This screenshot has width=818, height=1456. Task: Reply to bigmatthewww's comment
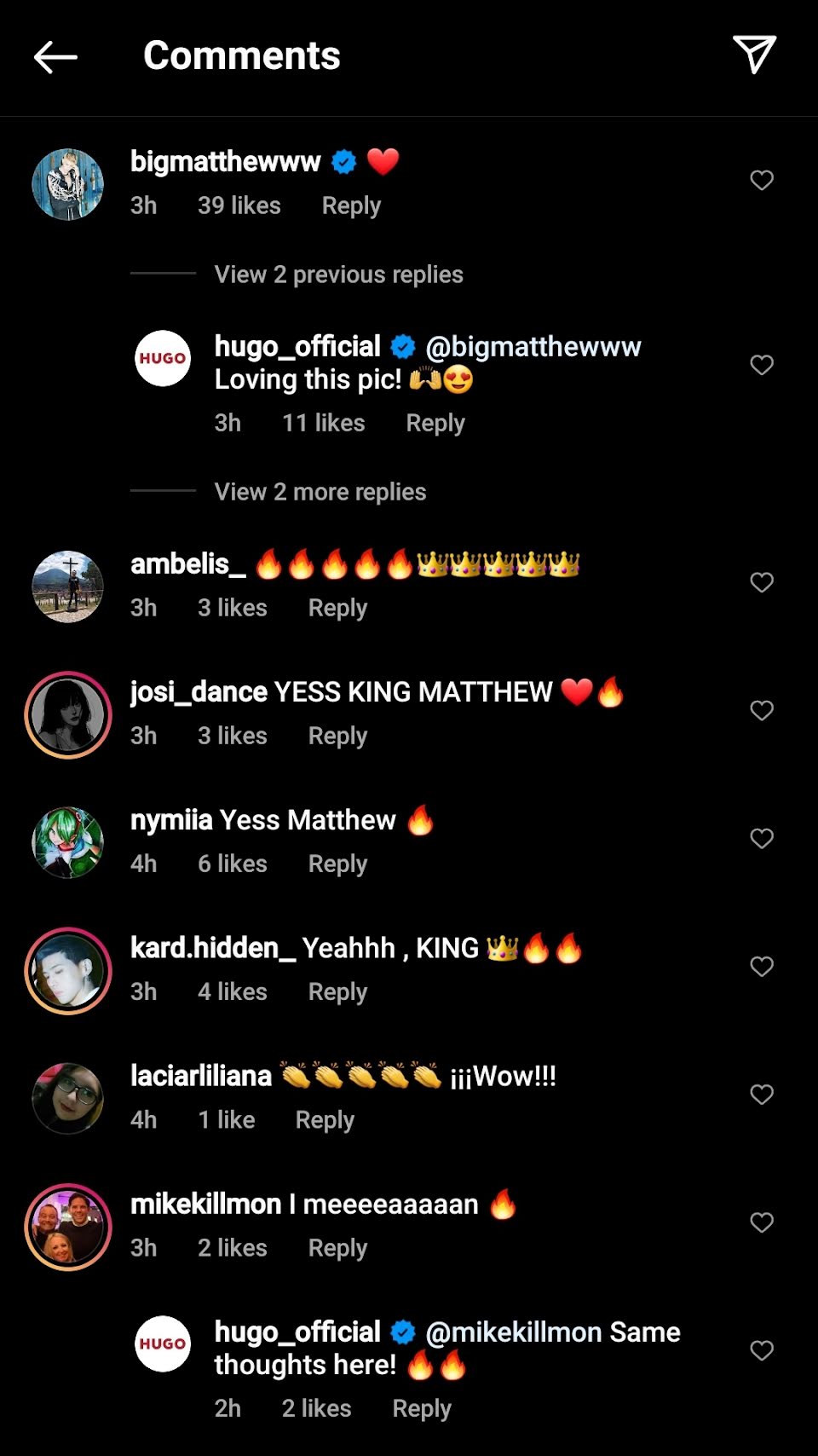coord(351,205)
